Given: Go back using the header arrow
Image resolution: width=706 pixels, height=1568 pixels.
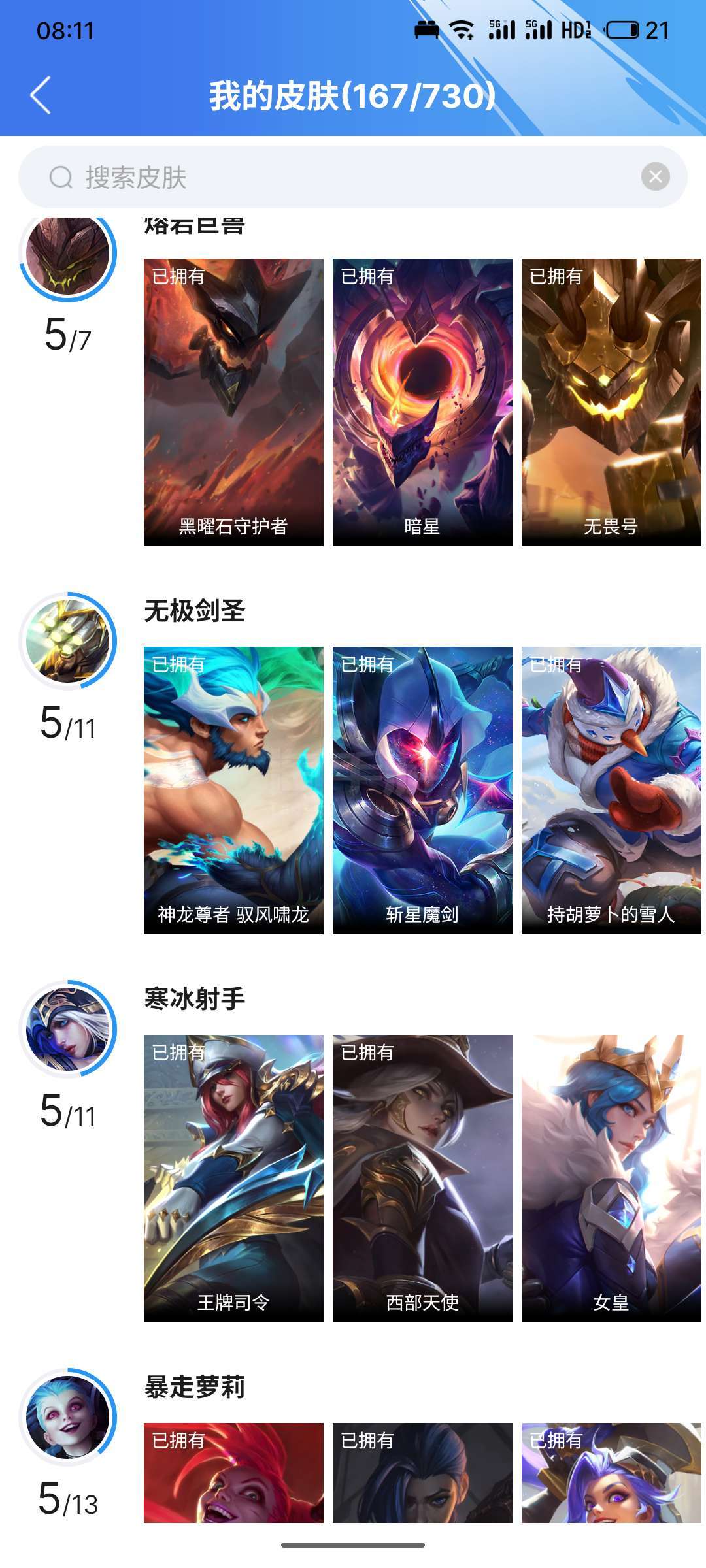Looking at the screenshot, I should coord(41,95).
